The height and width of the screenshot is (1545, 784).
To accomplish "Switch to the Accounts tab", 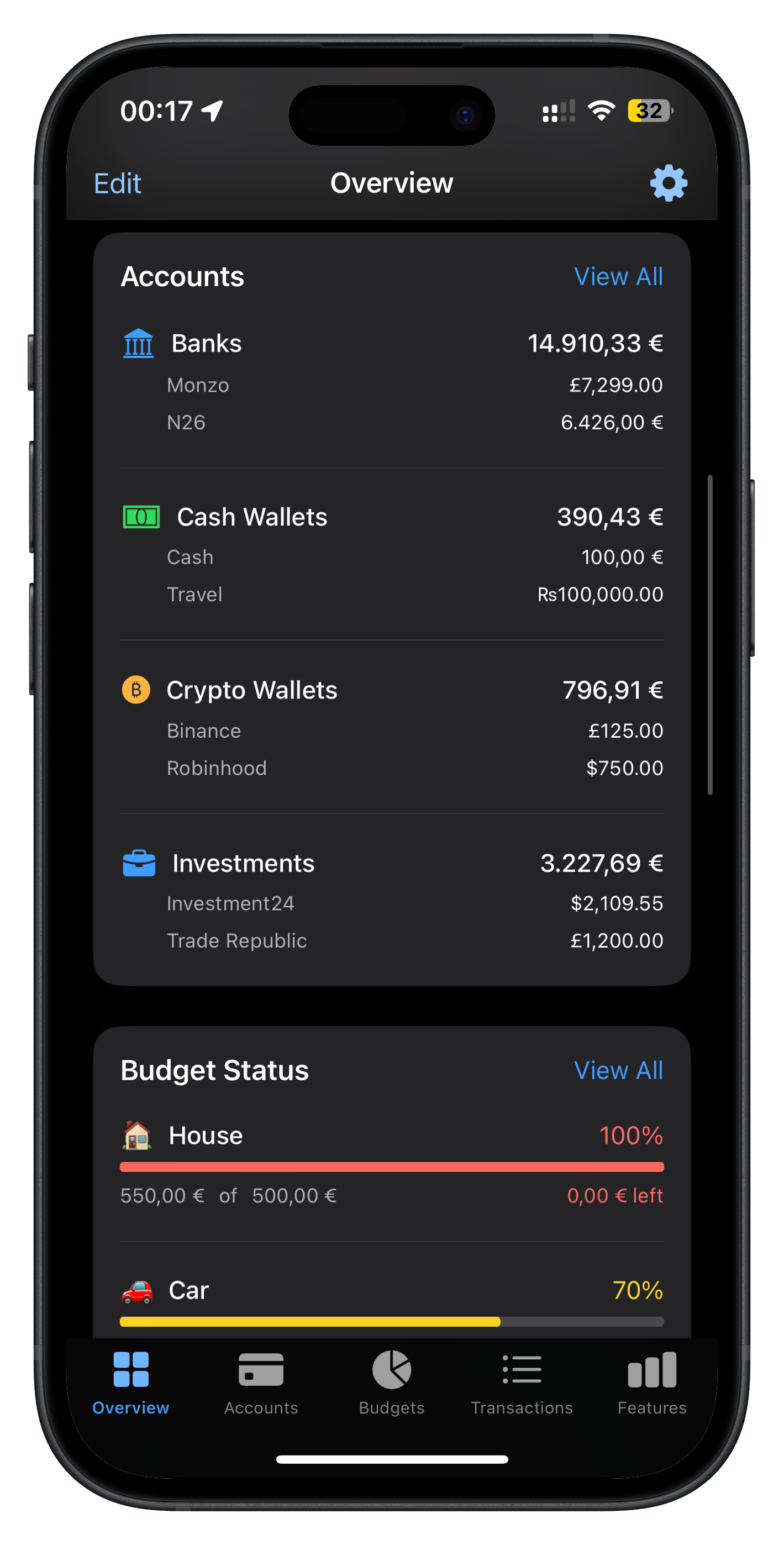I will tap(261, 1383).
